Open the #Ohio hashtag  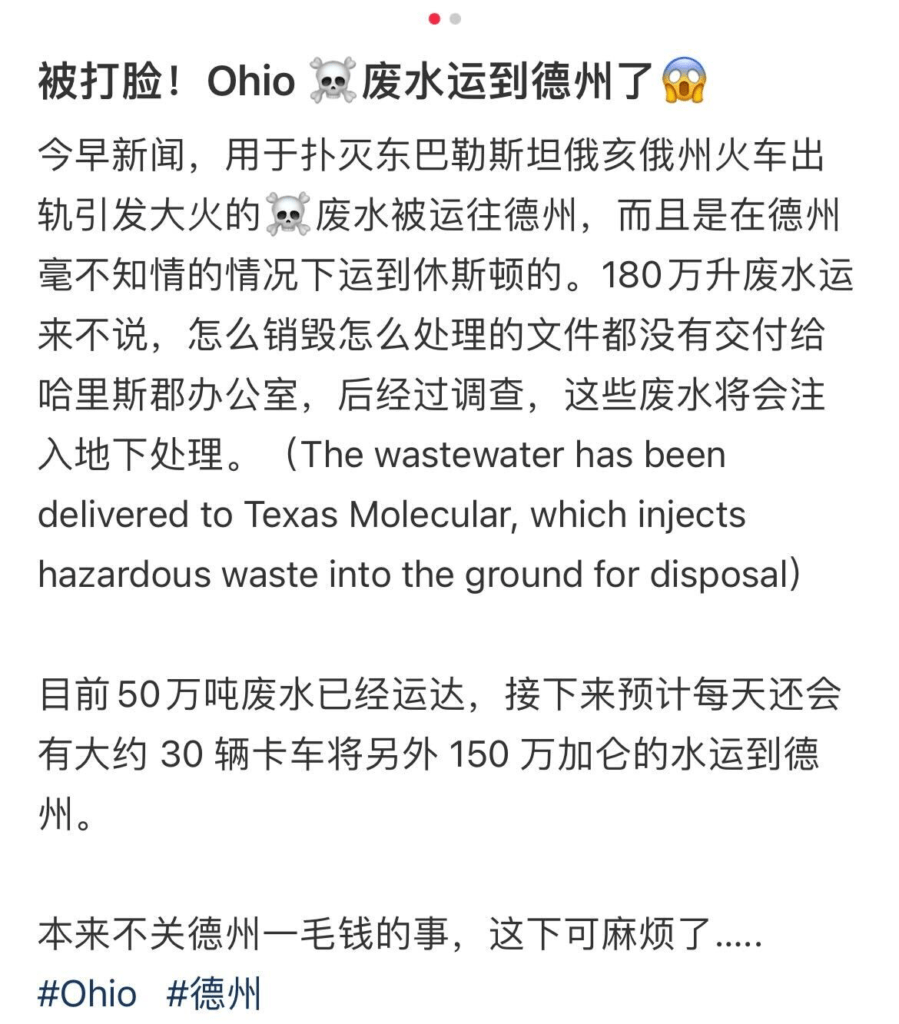[x=87, y=993]
